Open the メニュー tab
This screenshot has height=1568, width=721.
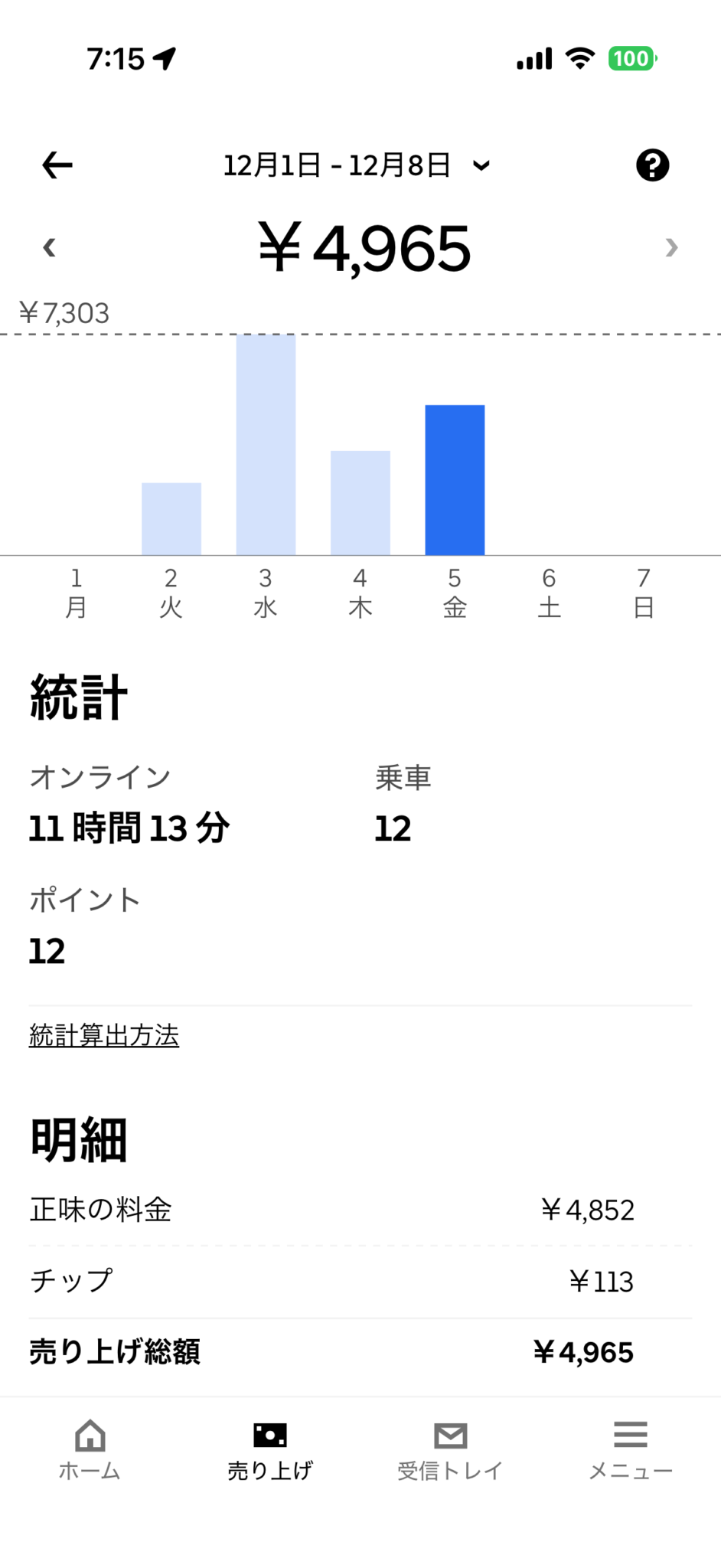631,1449
